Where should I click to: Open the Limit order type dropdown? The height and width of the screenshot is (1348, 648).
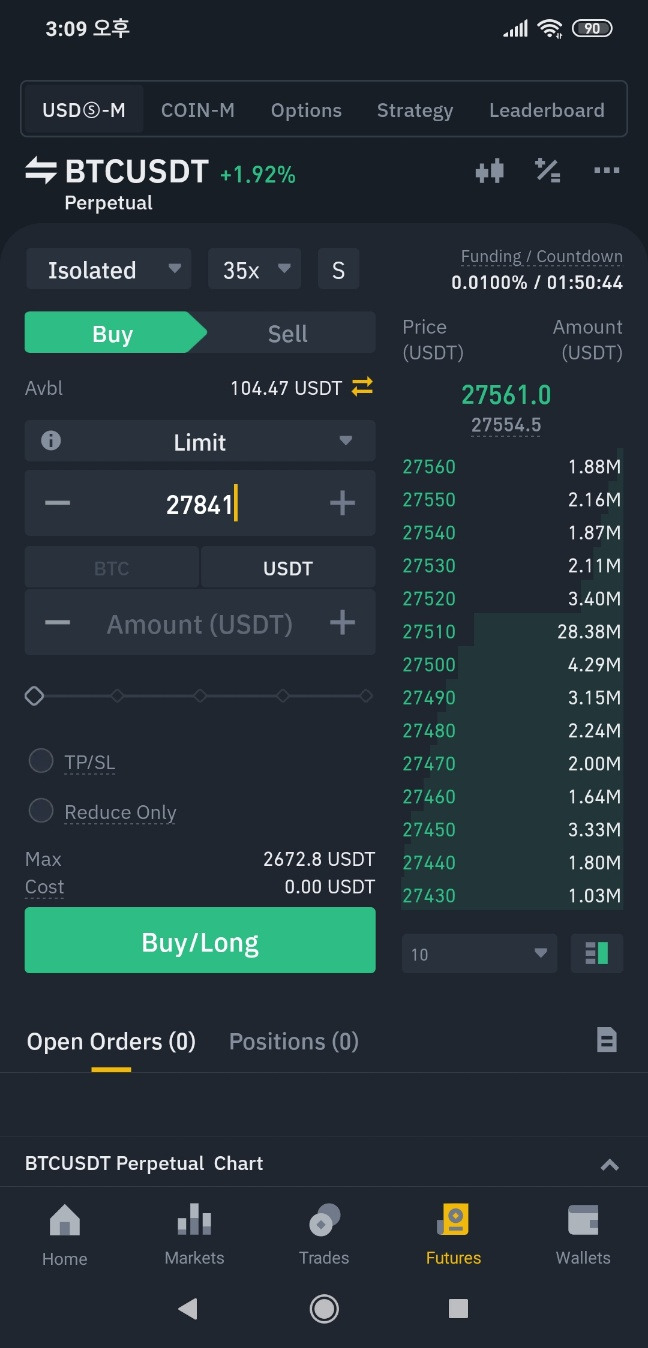pos(200,441)
